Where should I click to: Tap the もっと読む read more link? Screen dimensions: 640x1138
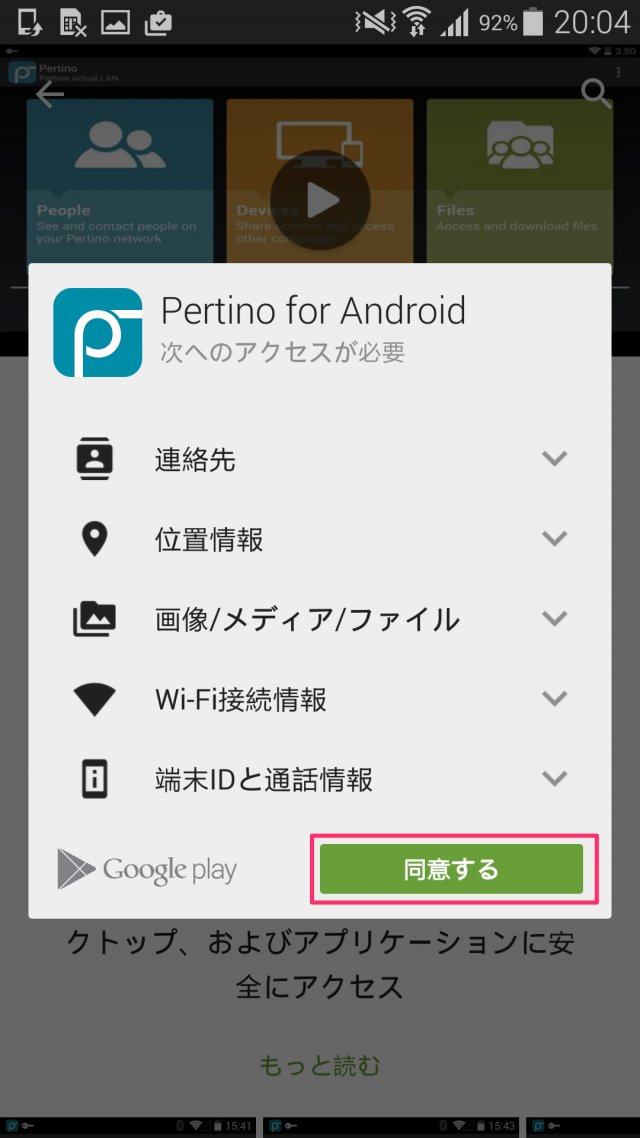click(x=319, y=1065)
